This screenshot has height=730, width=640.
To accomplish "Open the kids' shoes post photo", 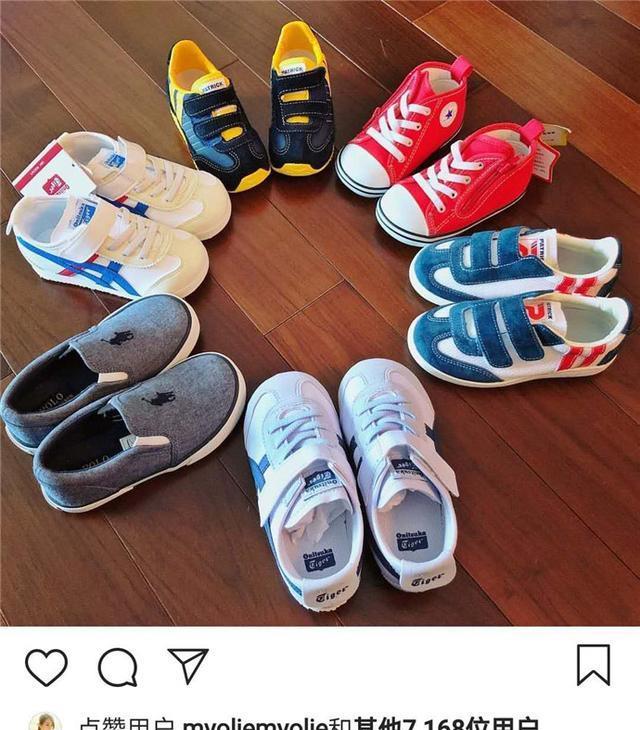I will [x=320, y=310].
